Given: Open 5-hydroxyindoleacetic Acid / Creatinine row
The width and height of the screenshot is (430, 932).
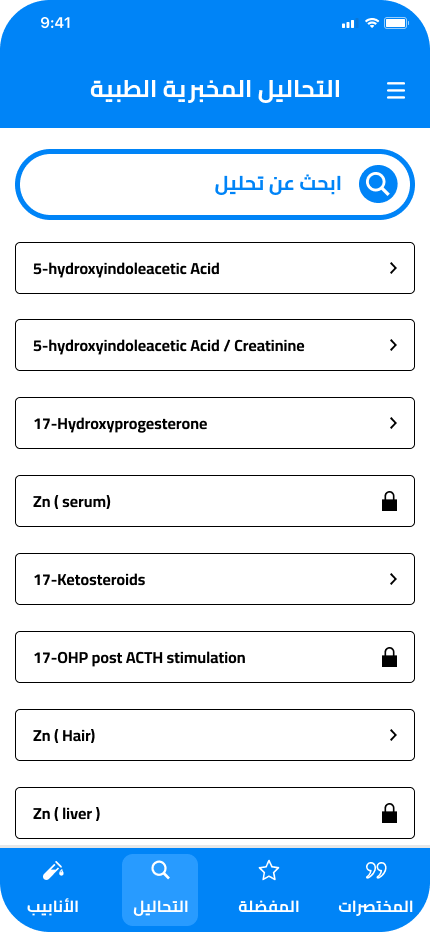Looking at the screenshot, I should coord(215,345).
